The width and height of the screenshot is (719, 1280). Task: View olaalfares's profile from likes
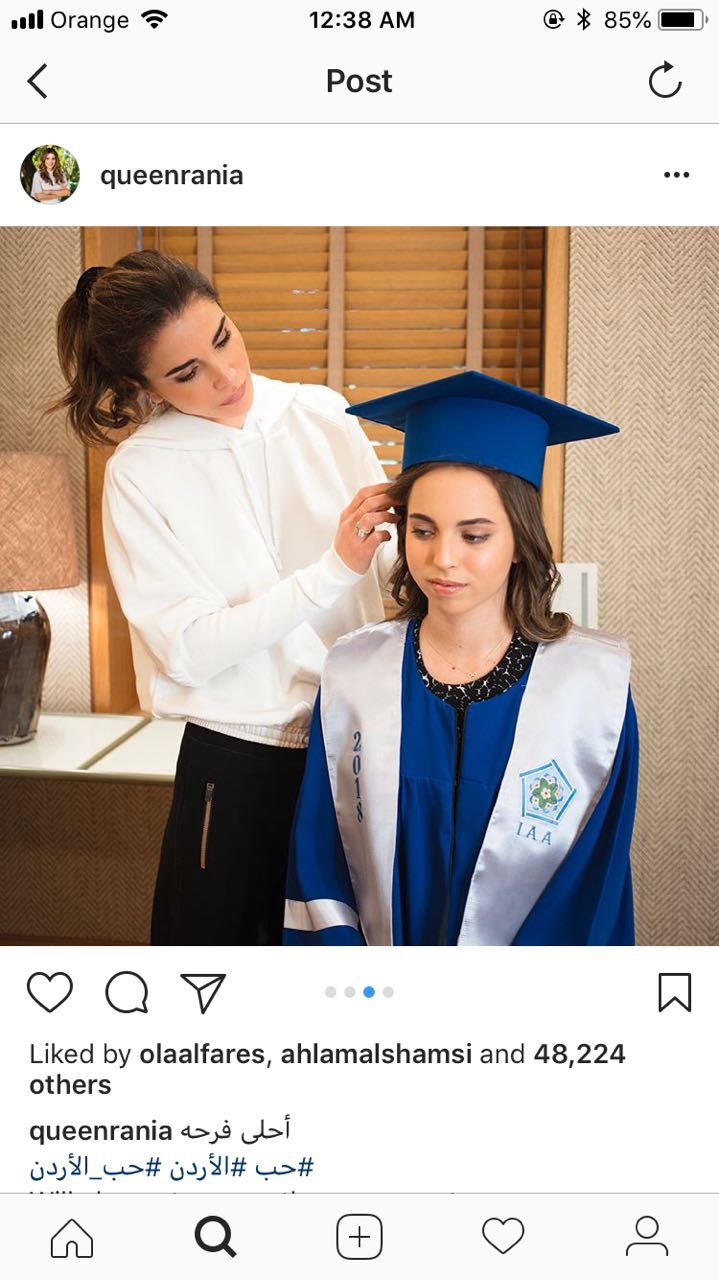point(200,1054)
